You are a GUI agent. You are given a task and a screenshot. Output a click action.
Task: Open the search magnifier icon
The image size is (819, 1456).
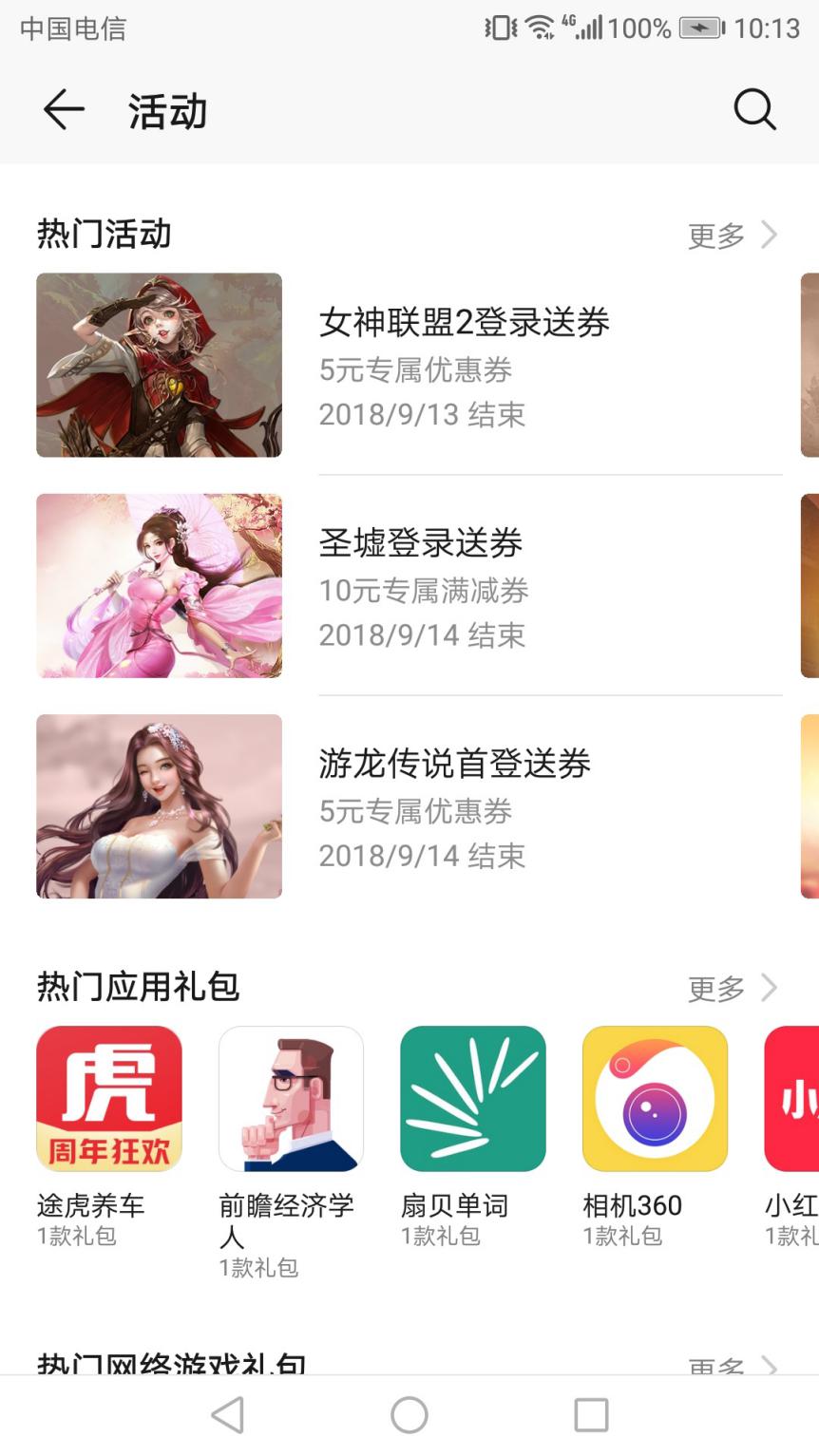(x=754, y=110)
